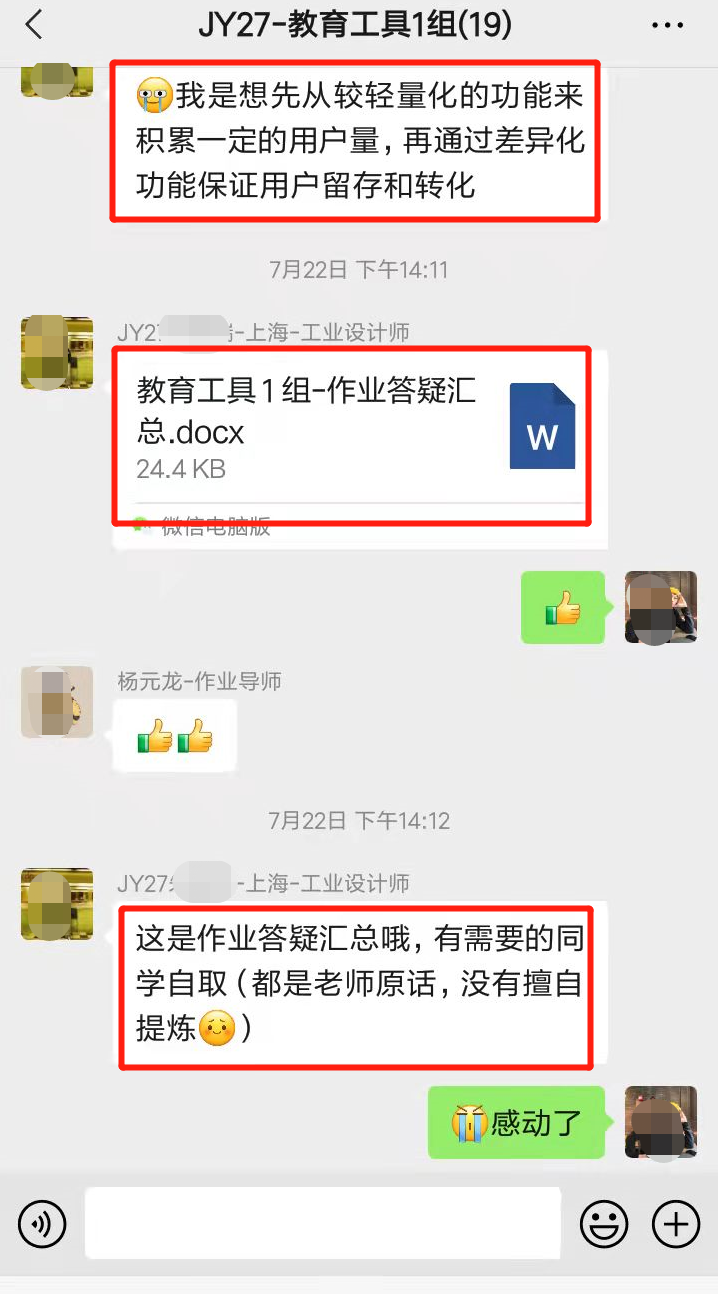718x1294 pixels.
Task: View 杨元龙-作业导师's profile avatar
Action: (x=56, y=702)
